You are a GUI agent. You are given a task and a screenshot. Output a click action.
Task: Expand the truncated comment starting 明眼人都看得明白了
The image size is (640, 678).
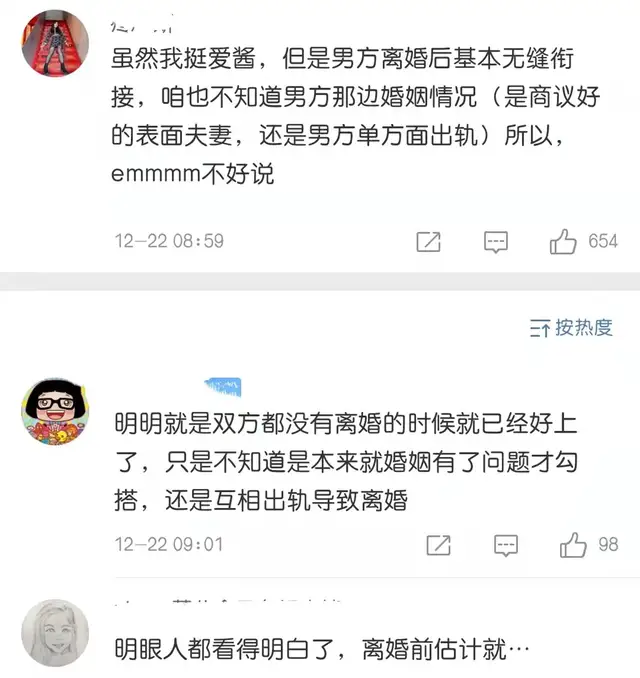322,651
